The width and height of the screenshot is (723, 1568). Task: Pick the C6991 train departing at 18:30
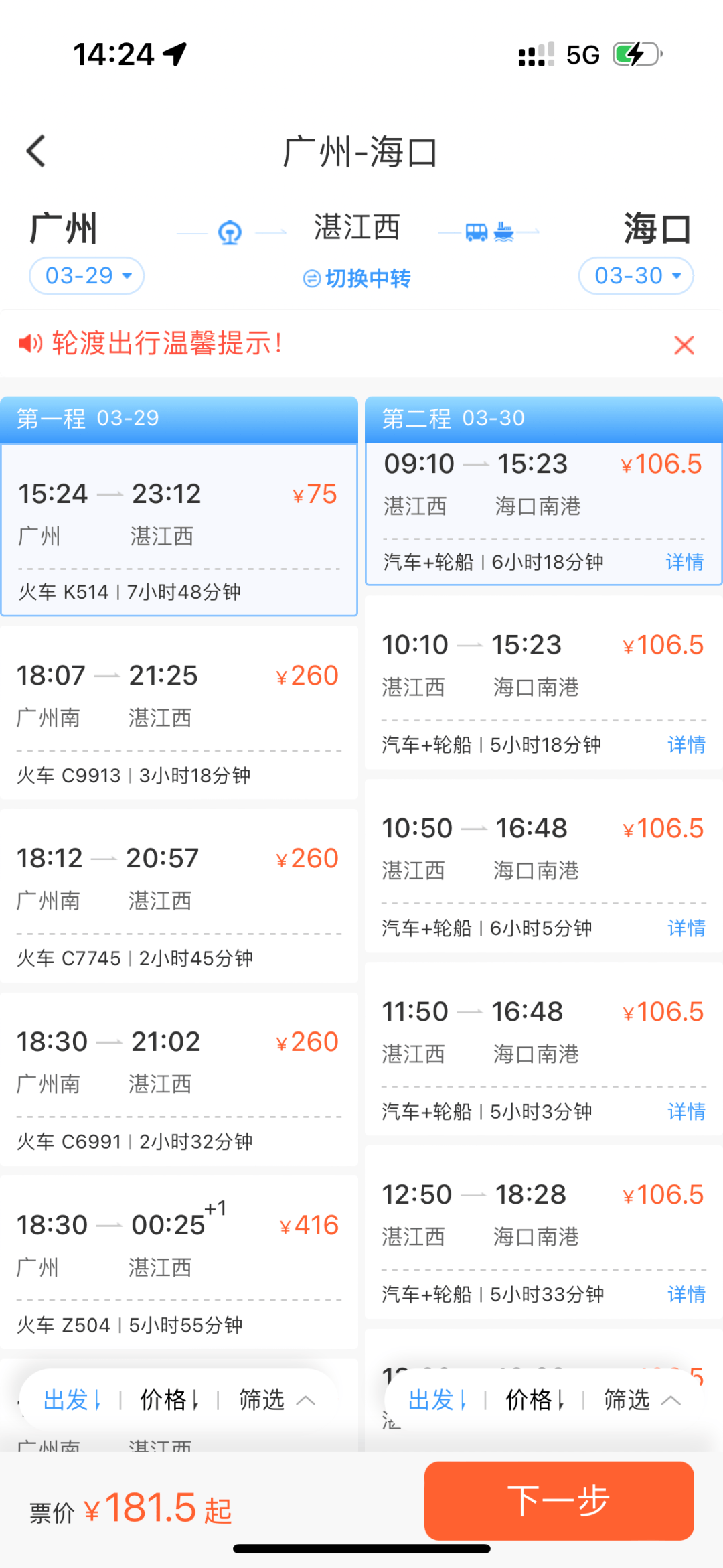click(x=179, y=1080)
